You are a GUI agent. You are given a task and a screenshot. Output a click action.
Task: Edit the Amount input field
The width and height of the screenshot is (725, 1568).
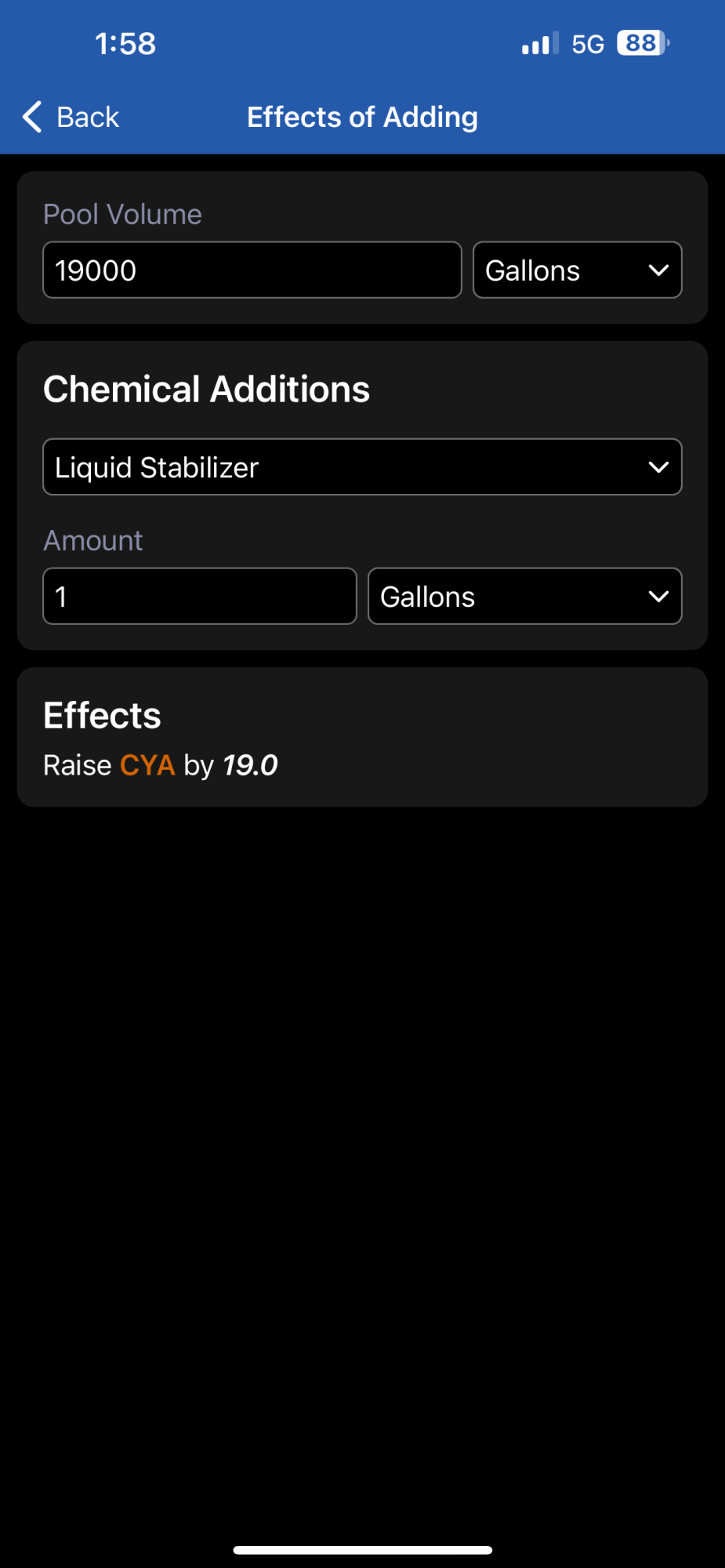[199, 597]
